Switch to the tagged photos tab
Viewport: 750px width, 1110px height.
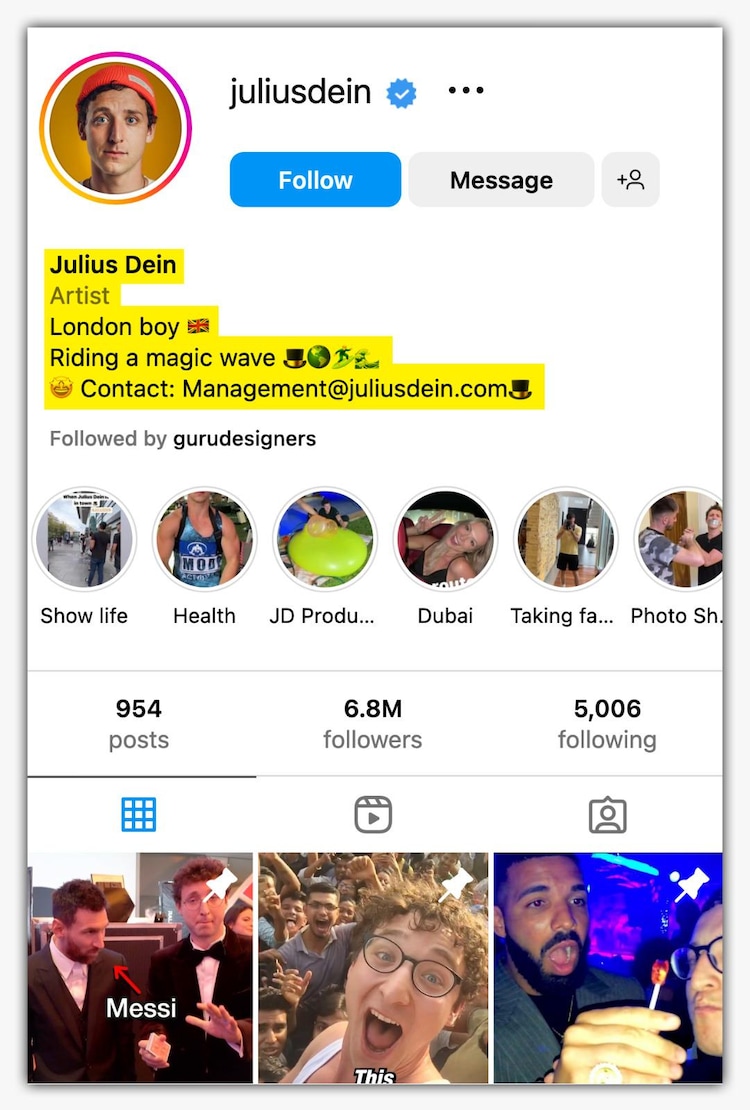tap(607, 815)
